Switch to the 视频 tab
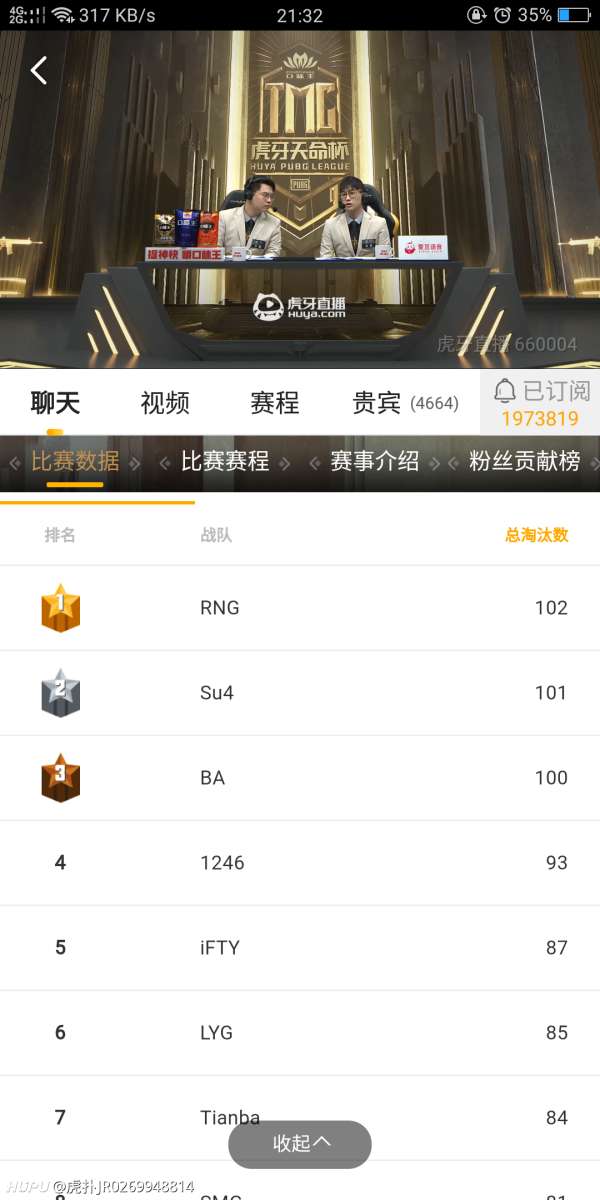This screenshot has height=1200, width=600. click(x=165, y=403)
